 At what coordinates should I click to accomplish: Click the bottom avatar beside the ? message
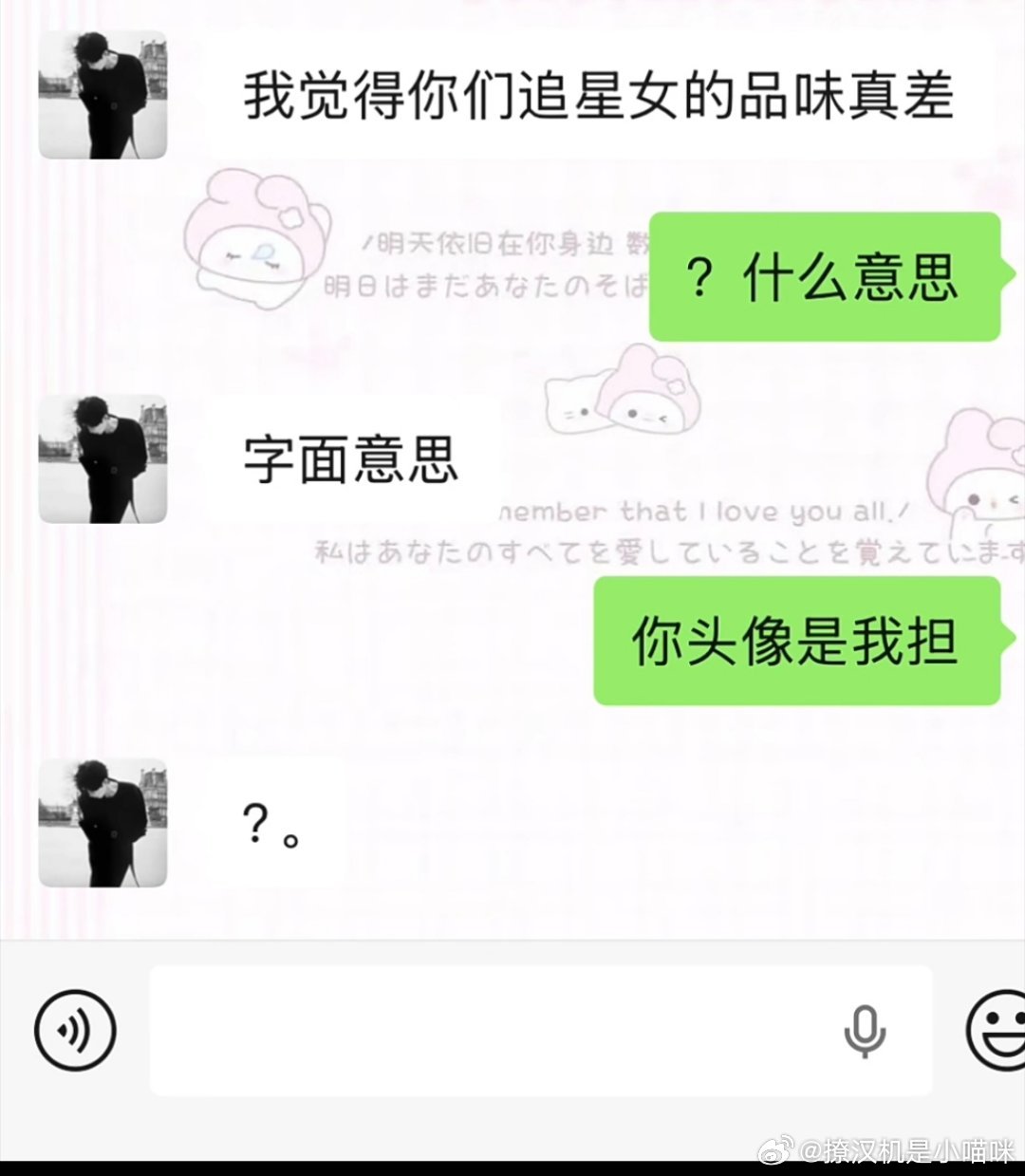click(102, 825)
